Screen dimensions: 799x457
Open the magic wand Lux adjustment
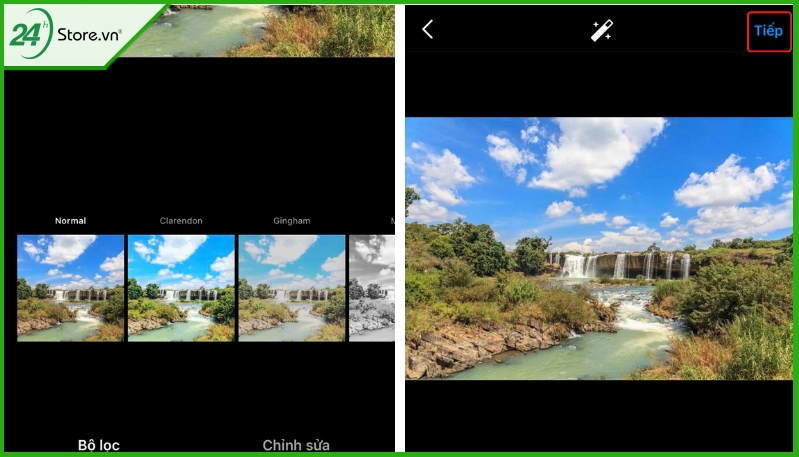(x=601, y=30)
